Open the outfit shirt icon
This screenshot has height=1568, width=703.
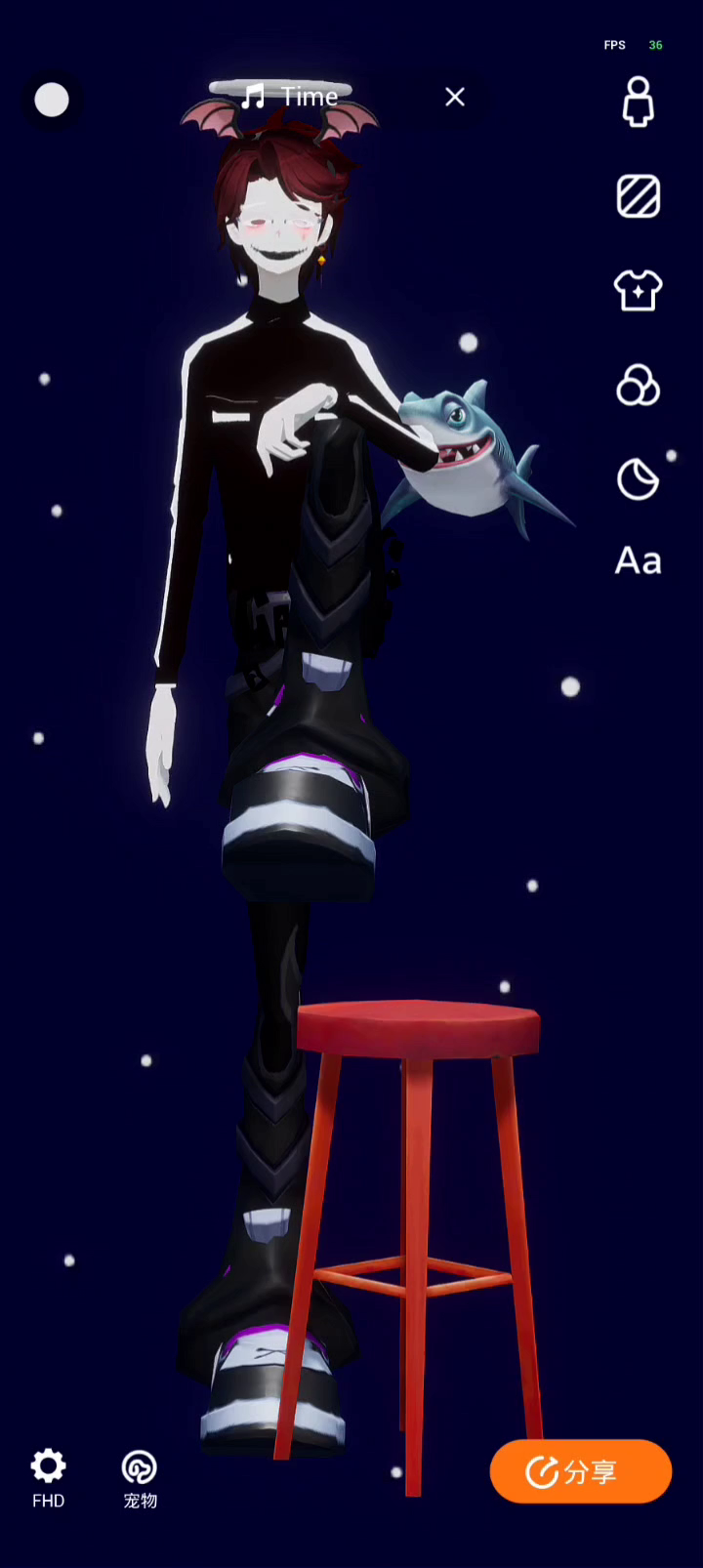(638, 290)
